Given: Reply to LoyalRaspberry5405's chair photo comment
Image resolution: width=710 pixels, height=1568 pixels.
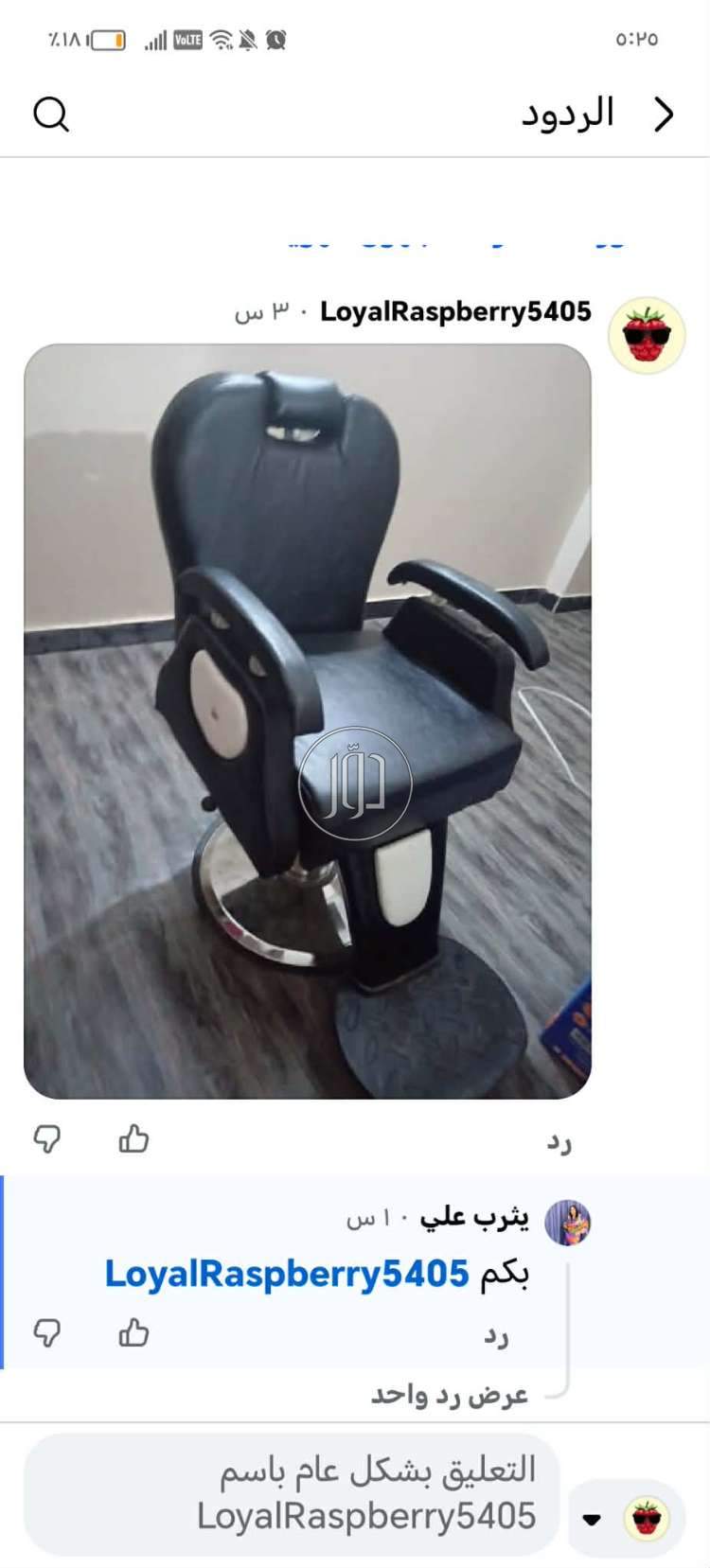Looking at the screenshot, I should coord(559,1142).
